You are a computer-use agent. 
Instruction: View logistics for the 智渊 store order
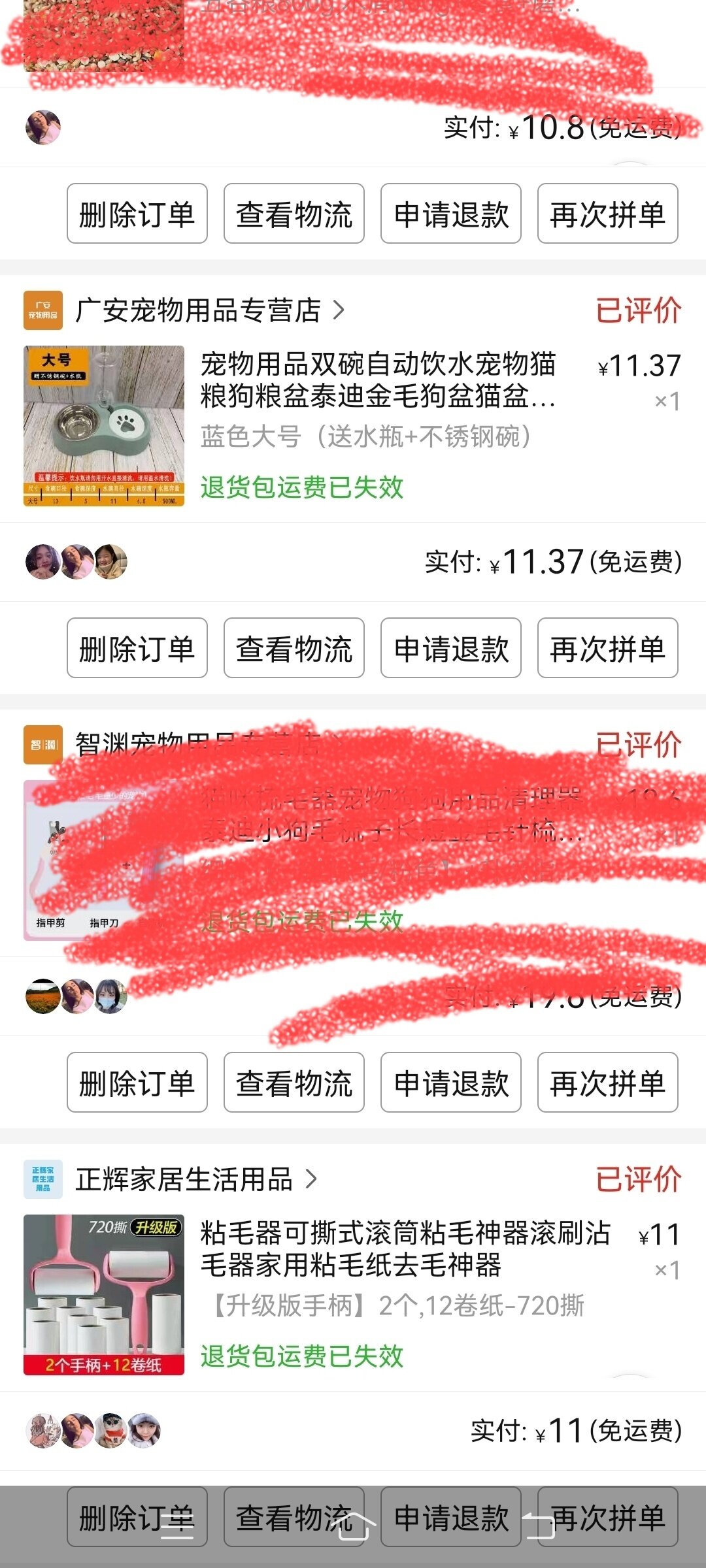point(294,1083)
